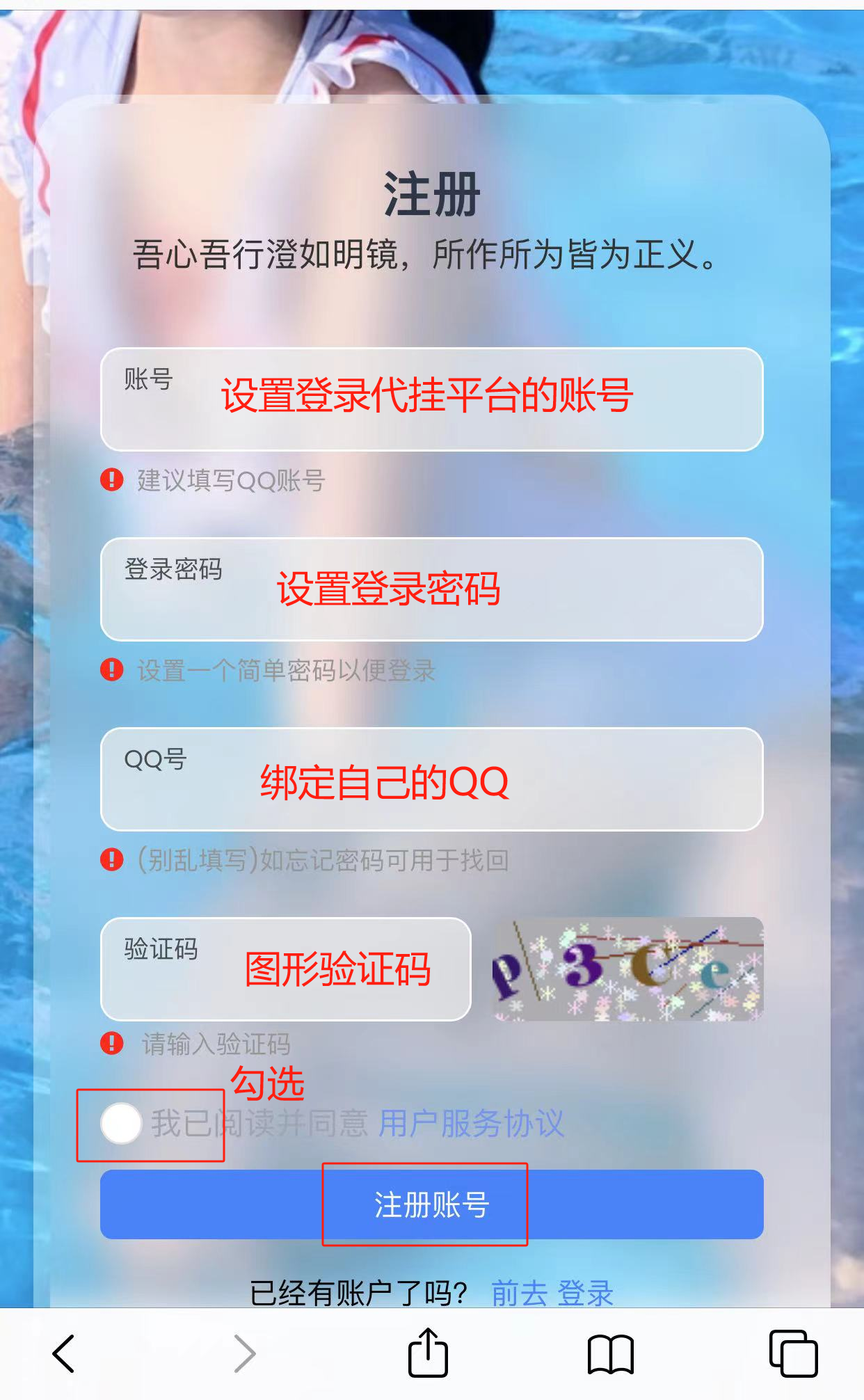Submit with the 注册账号 button
This screenshot has width=864, height=1400.
point(431,1204)
